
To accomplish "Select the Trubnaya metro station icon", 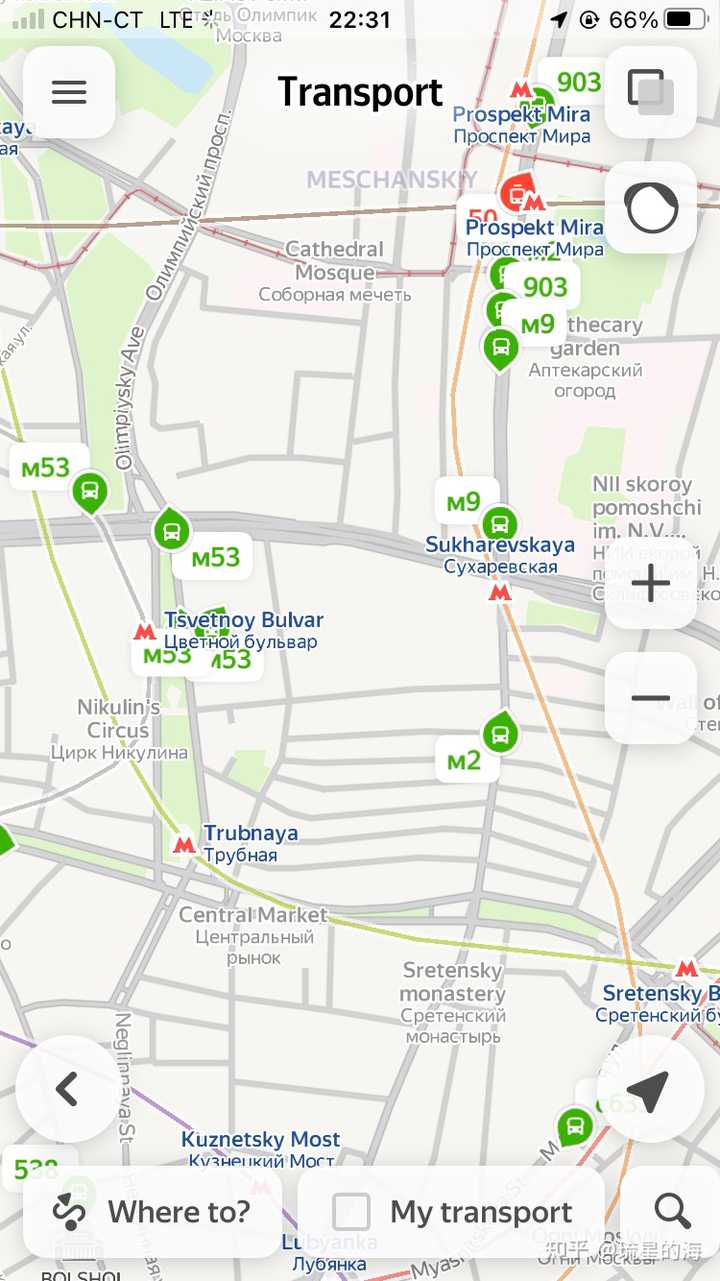I will [x=183, y=844].
